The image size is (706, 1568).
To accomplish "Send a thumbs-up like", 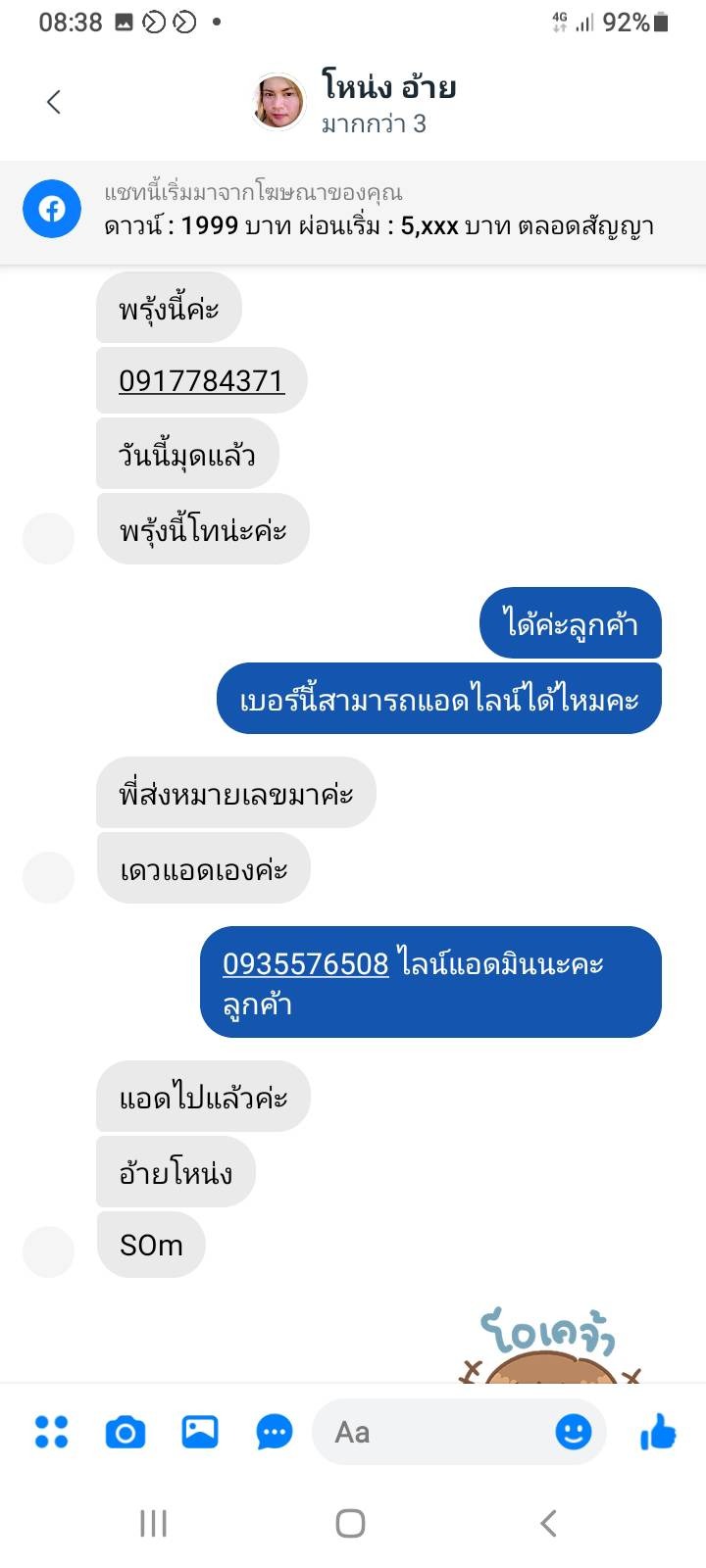I will [x=658, y=1432].
